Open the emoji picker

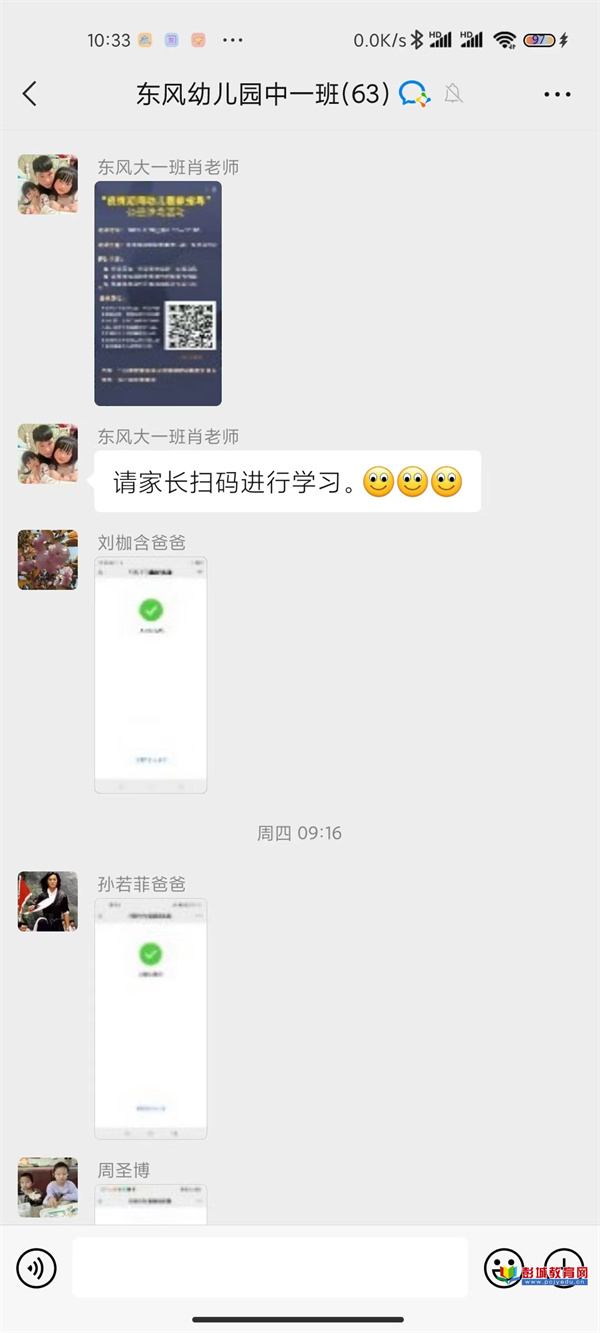pos(503,1268)
